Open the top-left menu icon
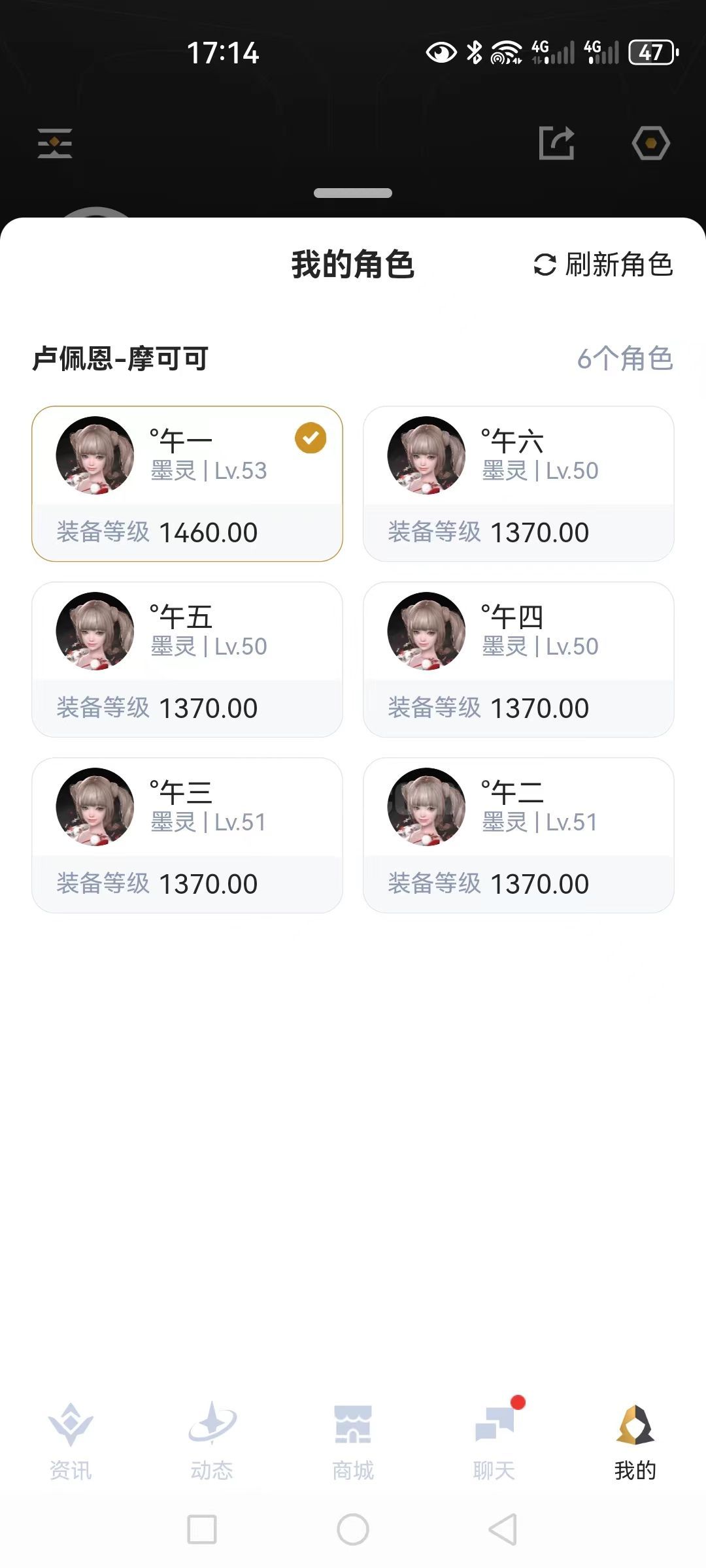This screenshot has width=706, height=1568. pos(55,143)
